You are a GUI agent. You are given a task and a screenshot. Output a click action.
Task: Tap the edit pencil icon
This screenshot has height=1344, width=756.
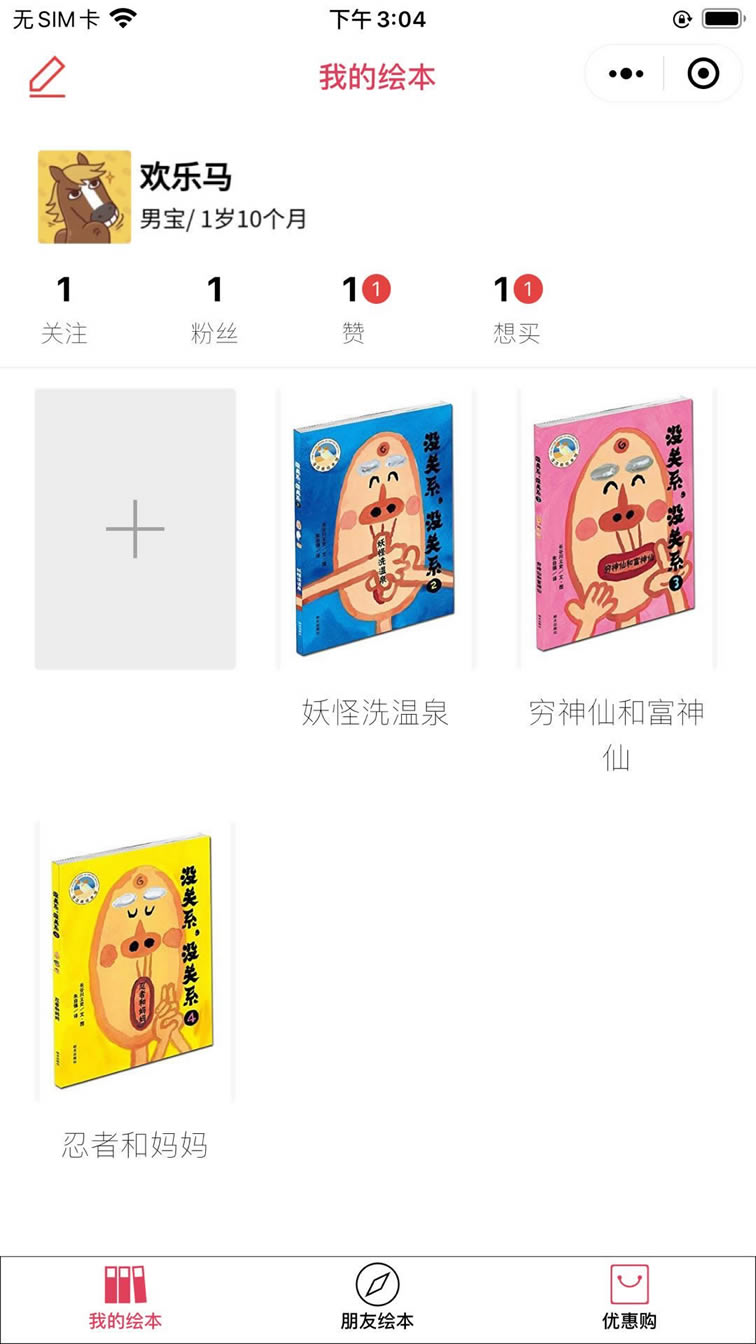[x=47, y=77]
